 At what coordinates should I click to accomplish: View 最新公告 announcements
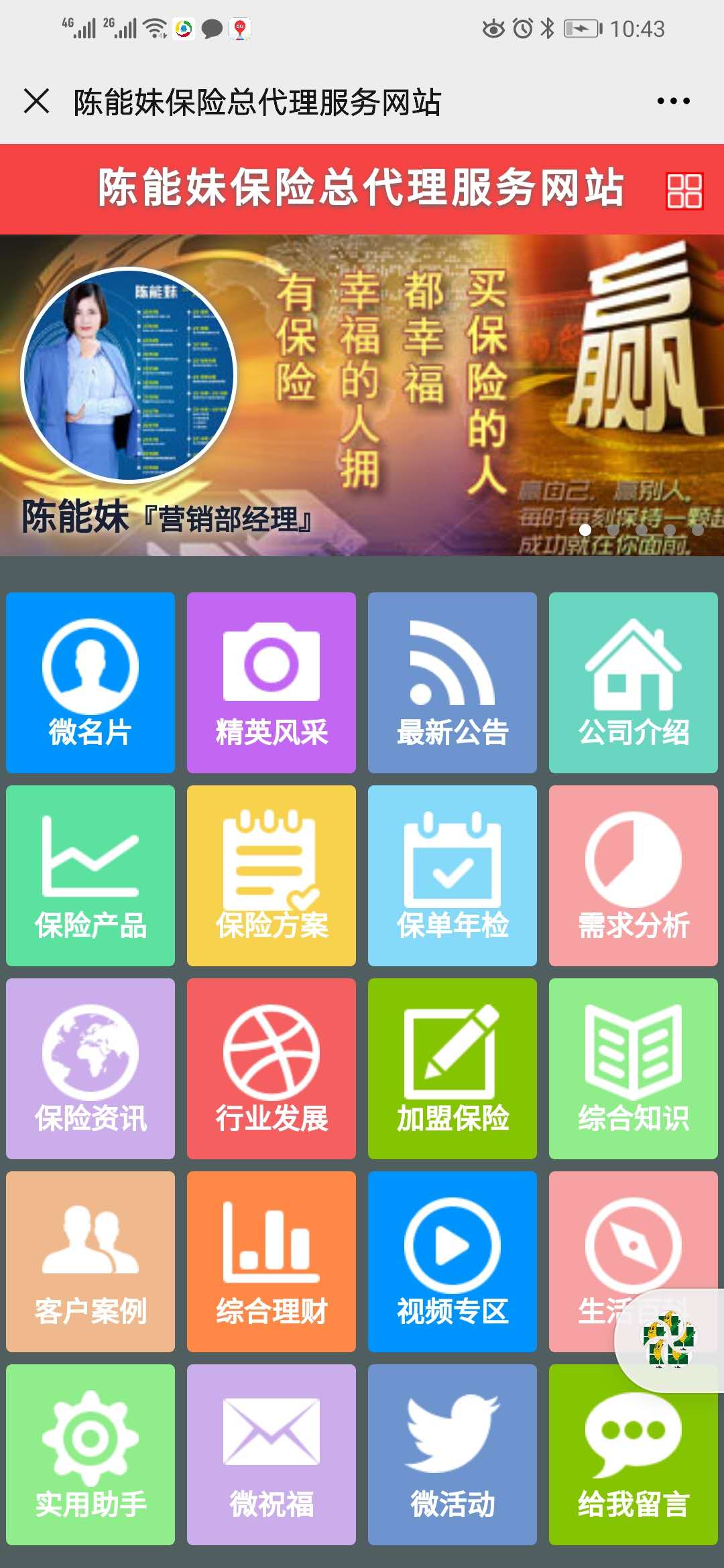coord(452,682)
